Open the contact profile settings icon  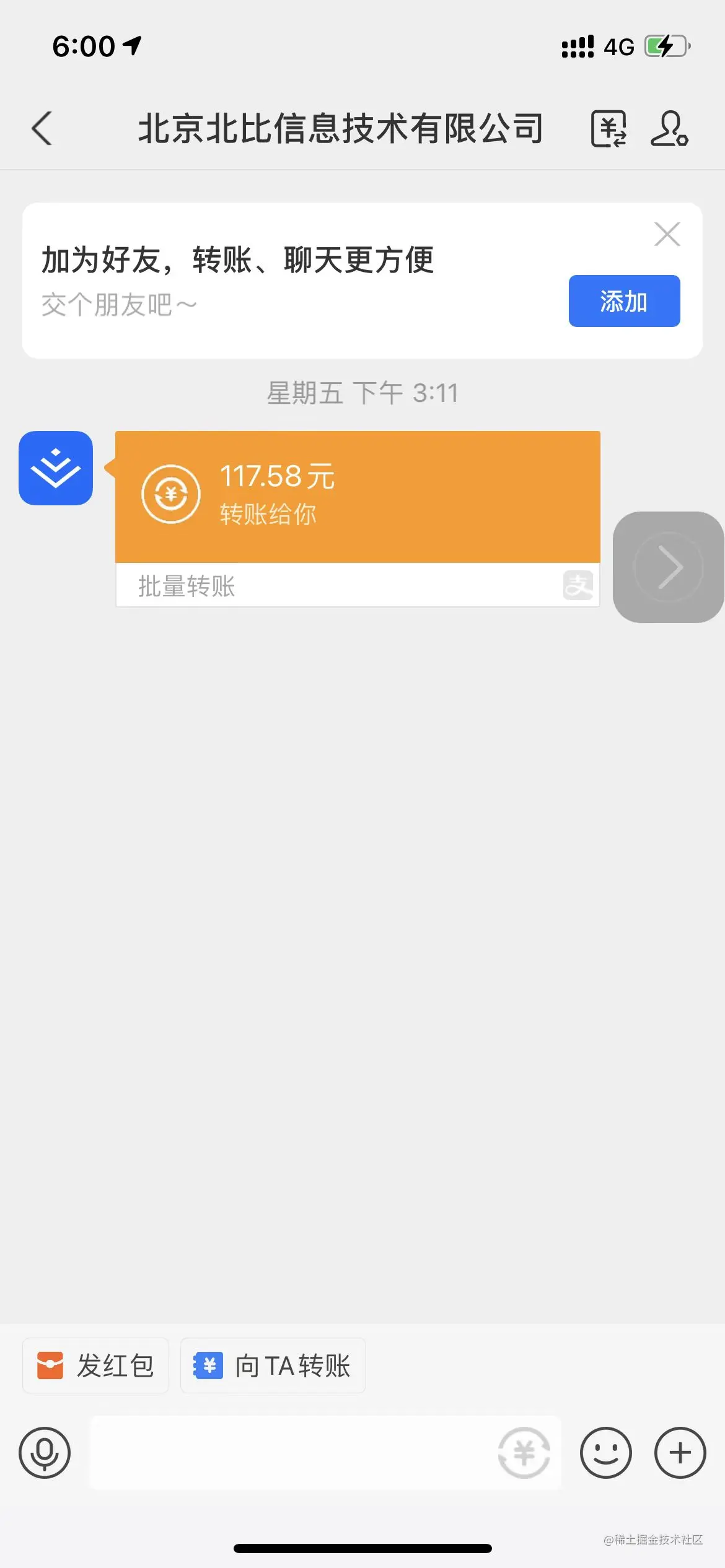669,129
